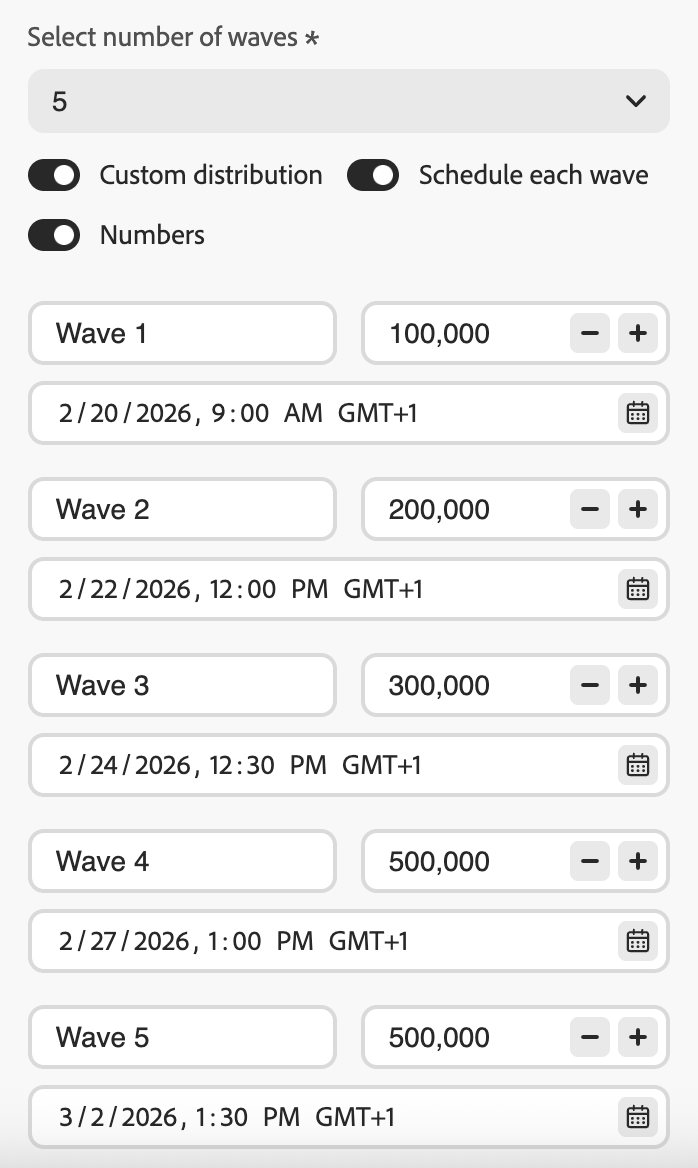Increase Wave 4 amount with plus

(638, 861)
